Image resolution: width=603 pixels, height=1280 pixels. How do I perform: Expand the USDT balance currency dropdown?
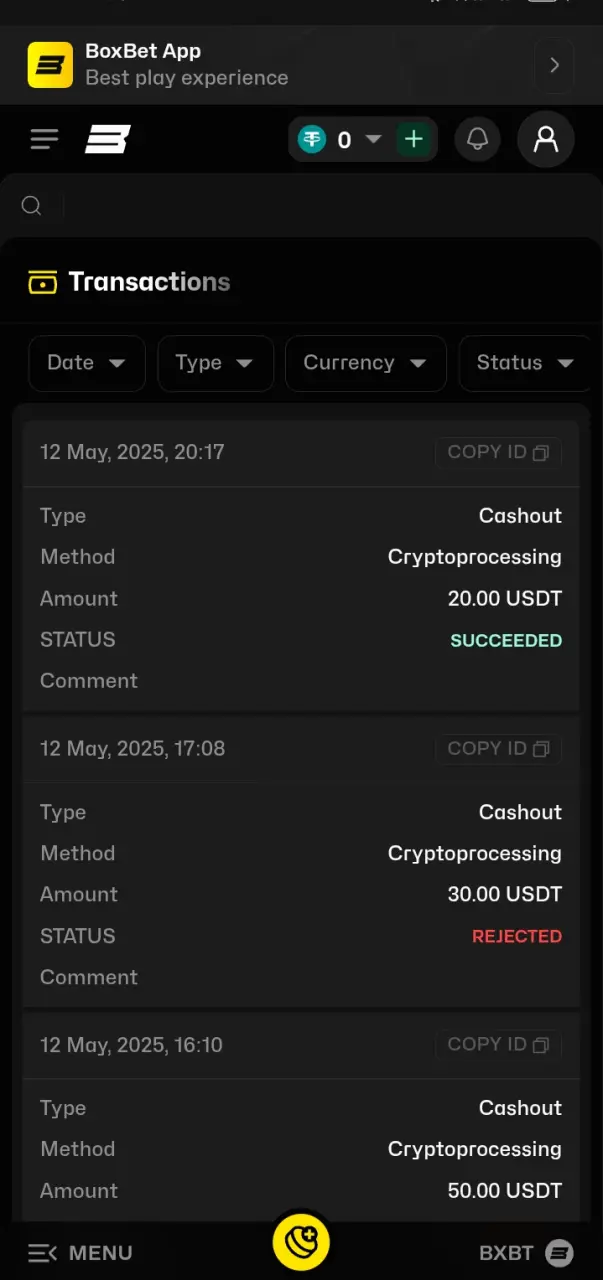click(373, 139)
